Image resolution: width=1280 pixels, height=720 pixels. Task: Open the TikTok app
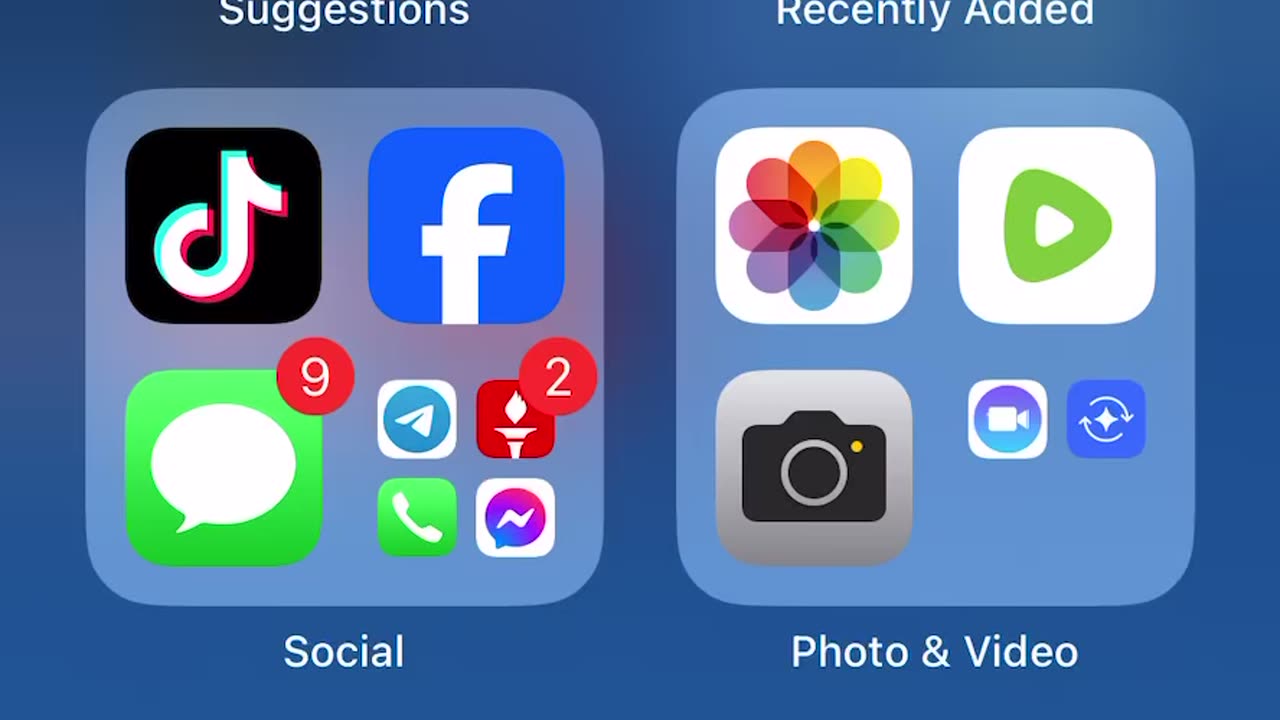[x=223, y=225]
